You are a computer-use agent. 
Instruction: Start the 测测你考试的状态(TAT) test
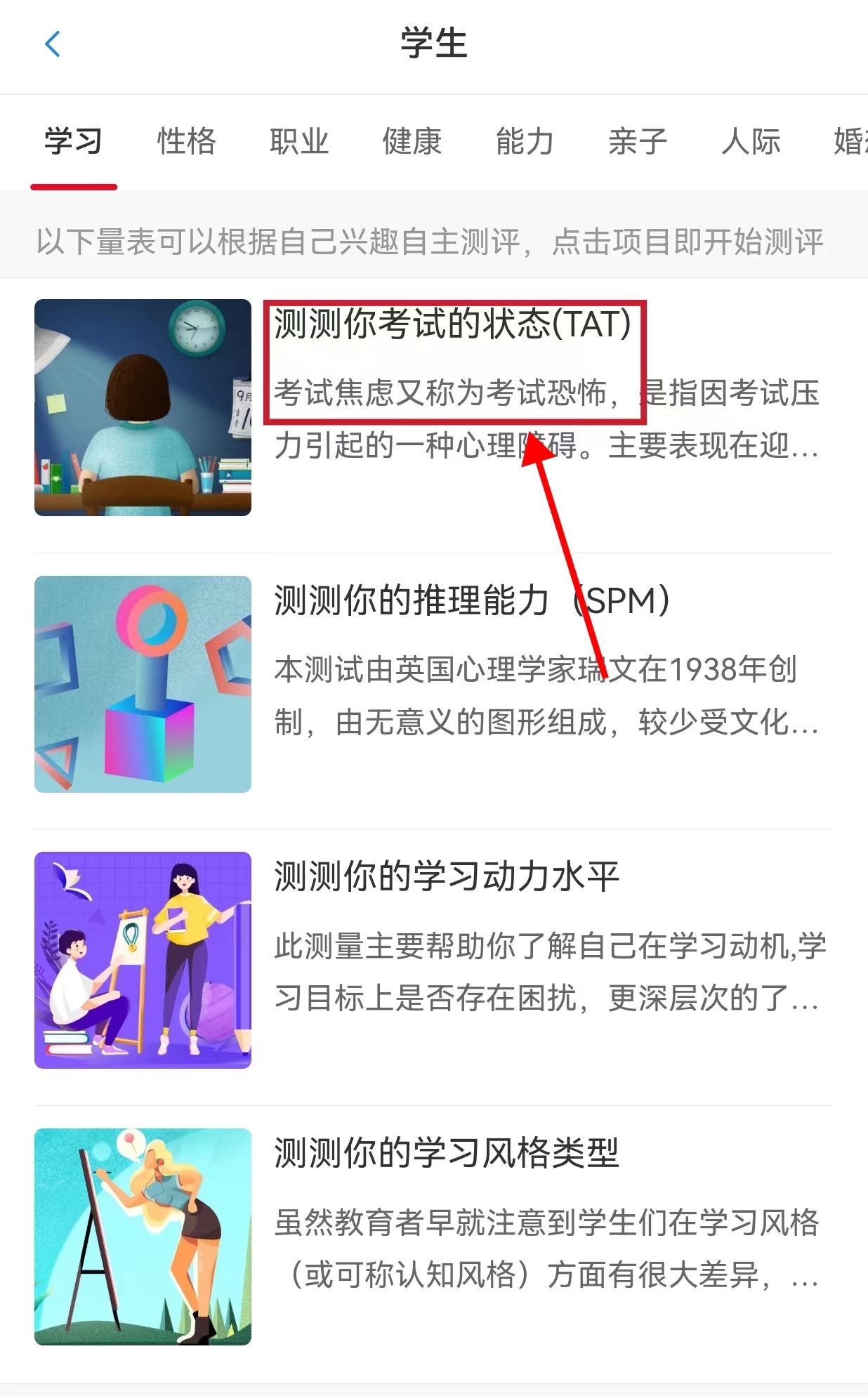click(453, 325)
